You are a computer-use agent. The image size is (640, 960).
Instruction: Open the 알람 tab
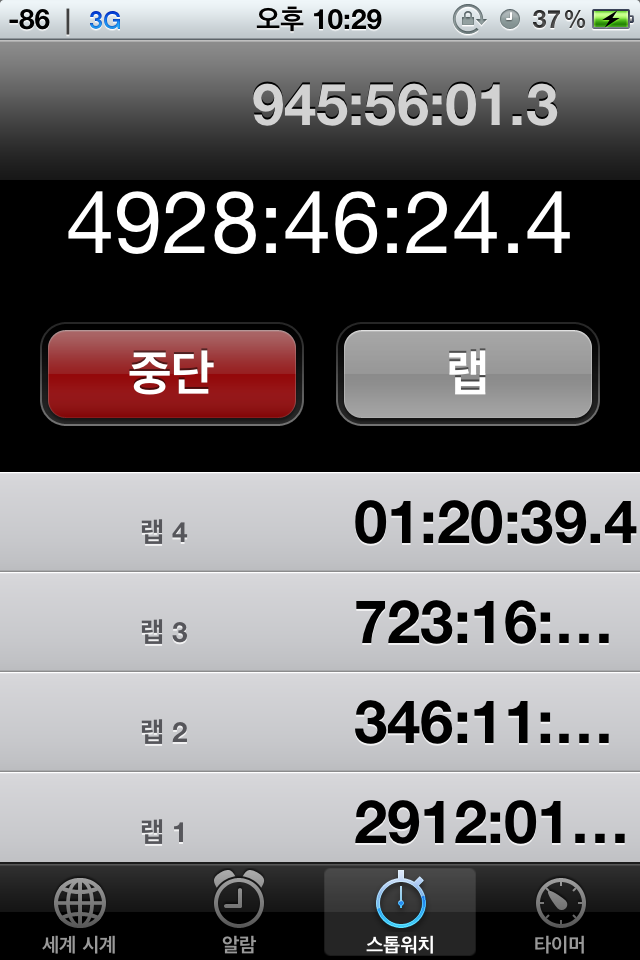[x=239, y=914]
